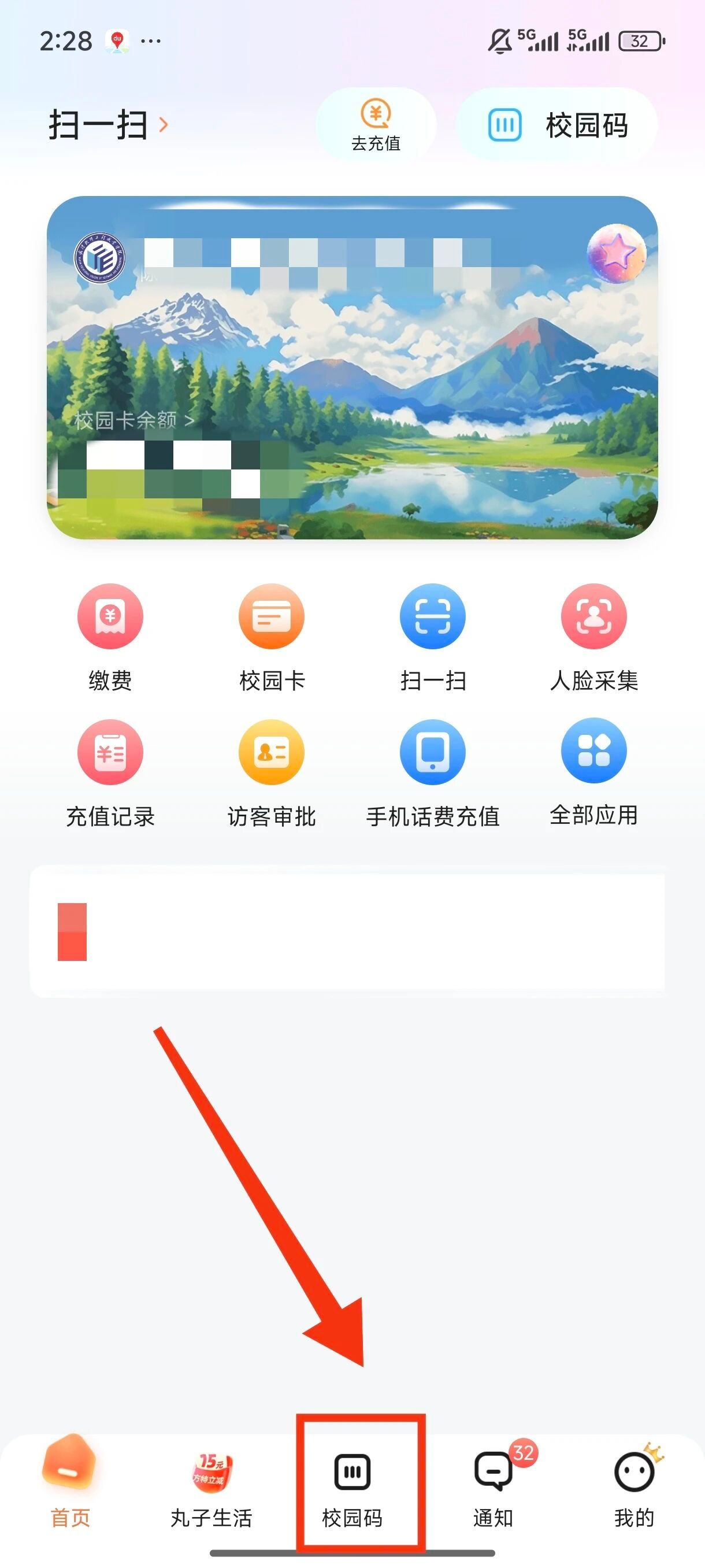This screenshot has height=1568, width=705.
Task: Open 手机话费充值 phone top-up
Action: point(432,773)
